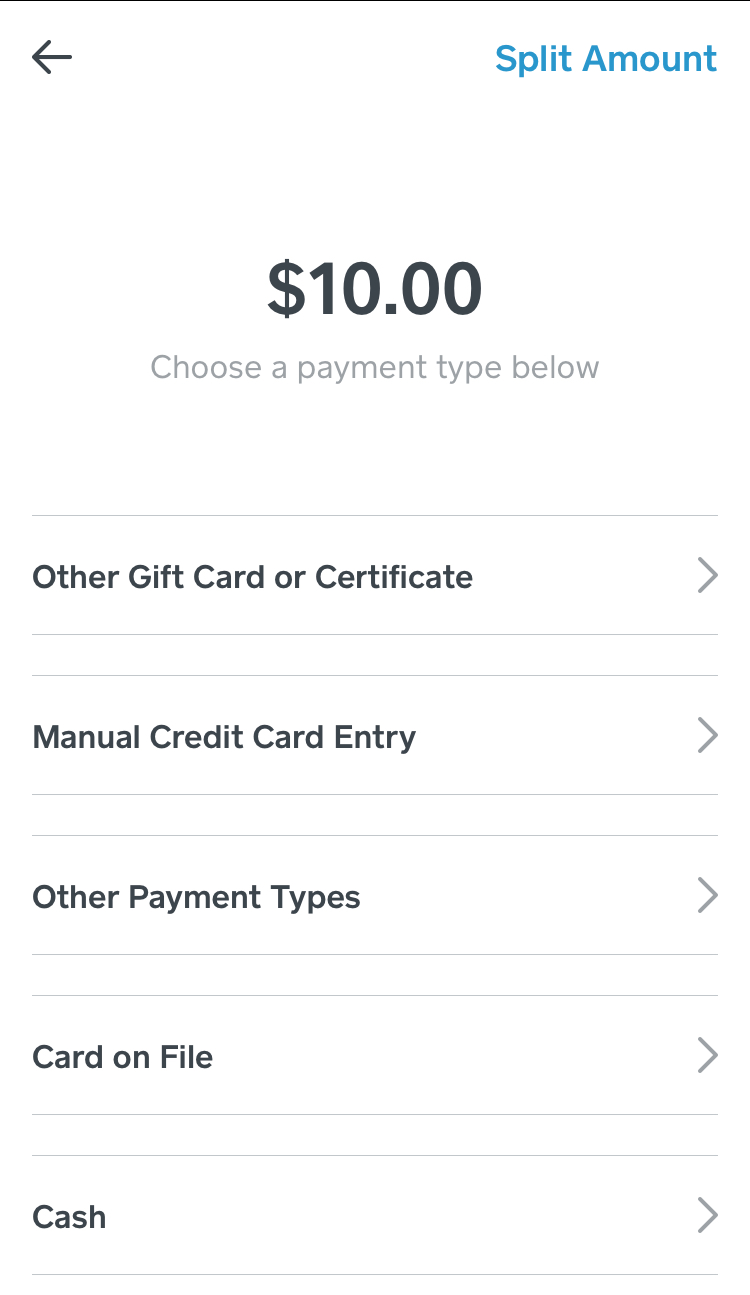Select Other Gift Card or Certificate
The image size is (750, 1295).
click(374, 576)
